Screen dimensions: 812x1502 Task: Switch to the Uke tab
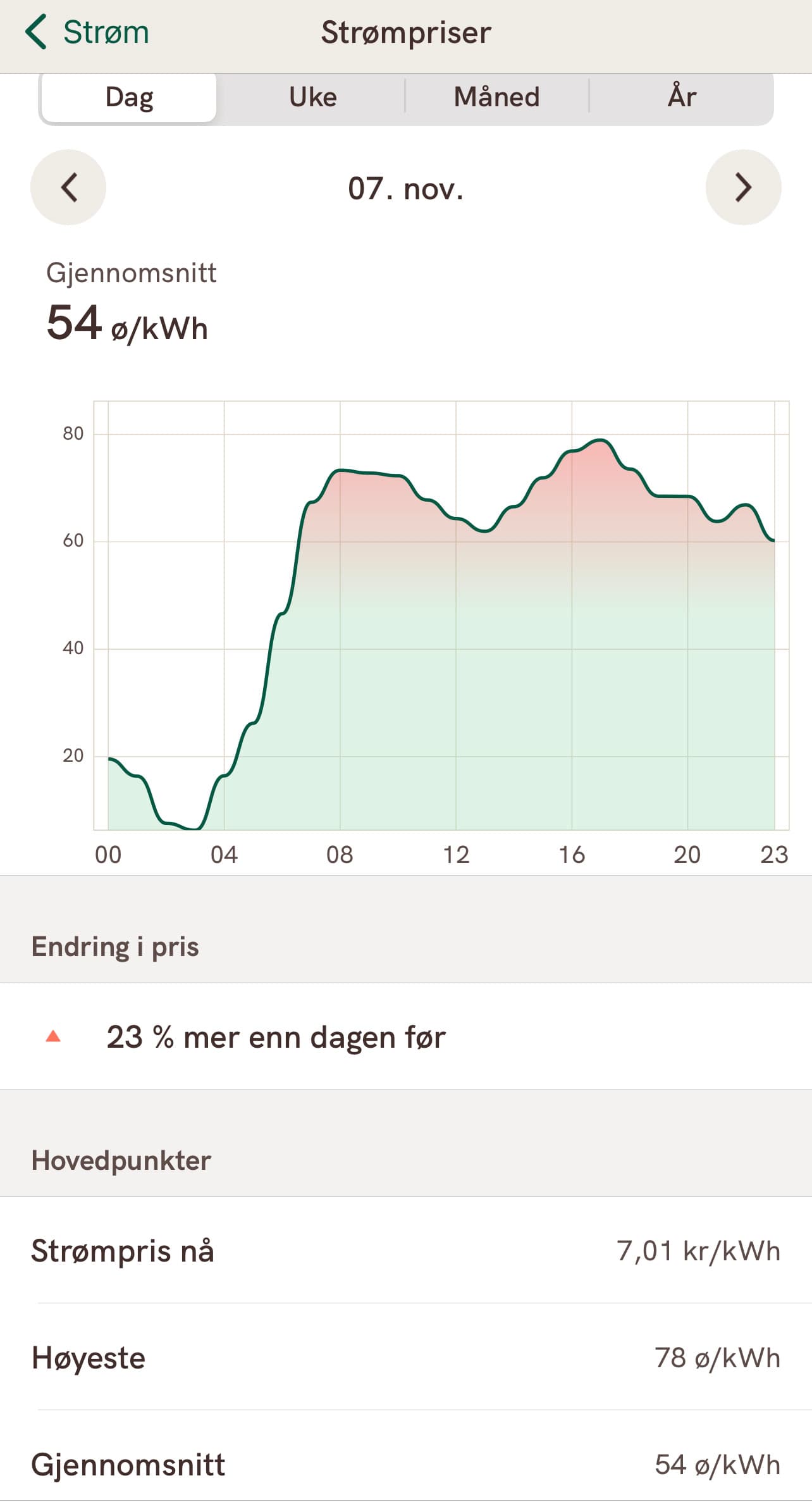pyautogui.click(x=312, y=97)
